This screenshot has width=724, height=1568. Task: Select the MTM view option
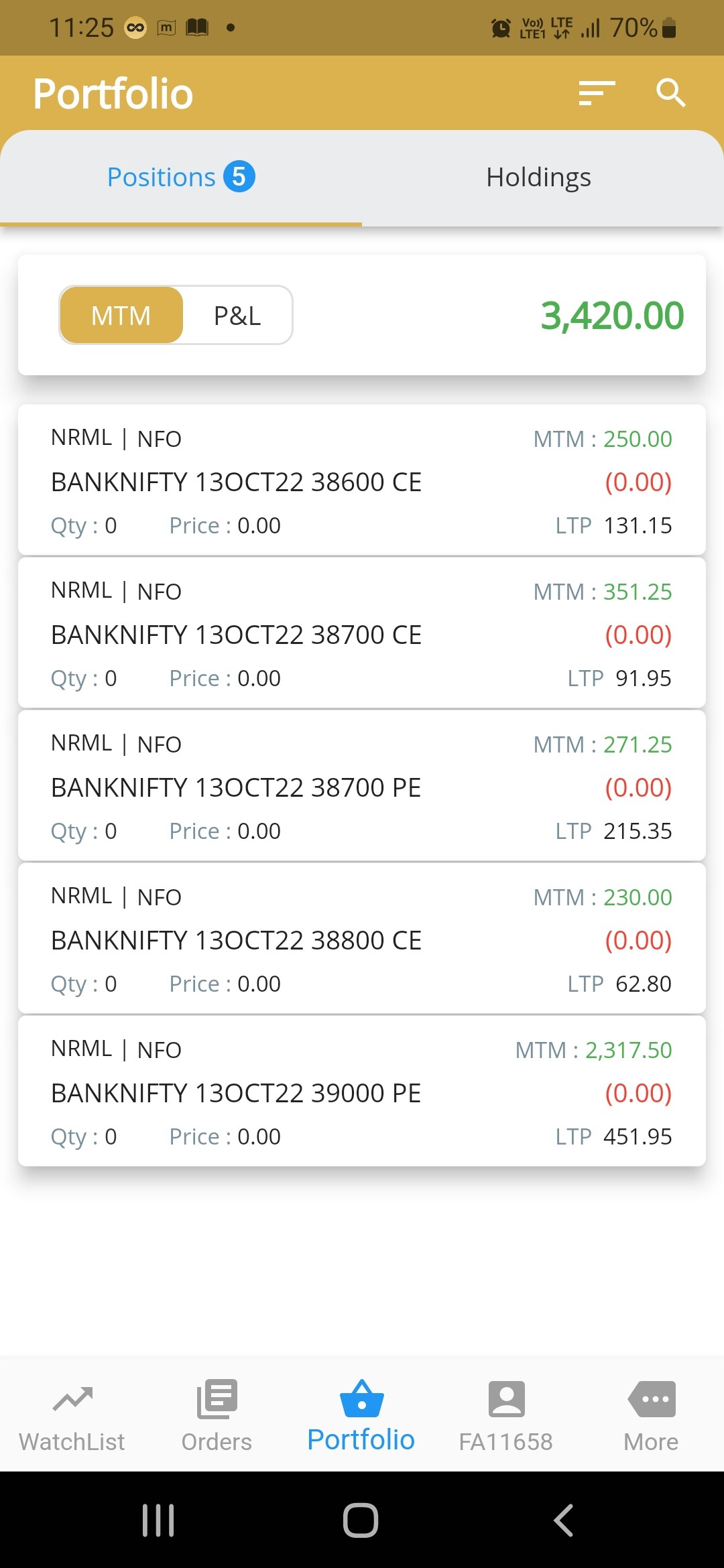(x=121, y=316)
